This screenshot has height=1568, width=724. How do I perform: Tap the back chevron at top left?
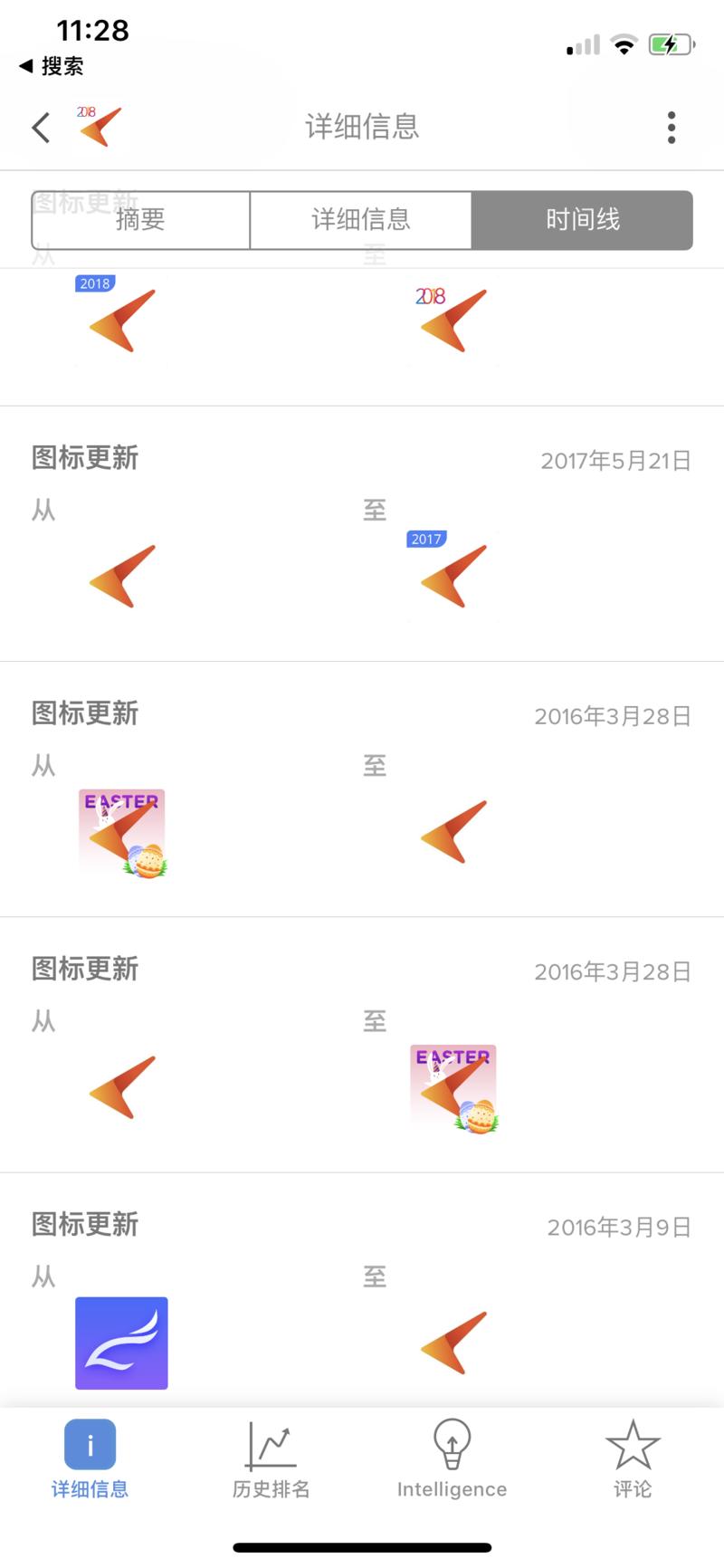tap(40, 128)
